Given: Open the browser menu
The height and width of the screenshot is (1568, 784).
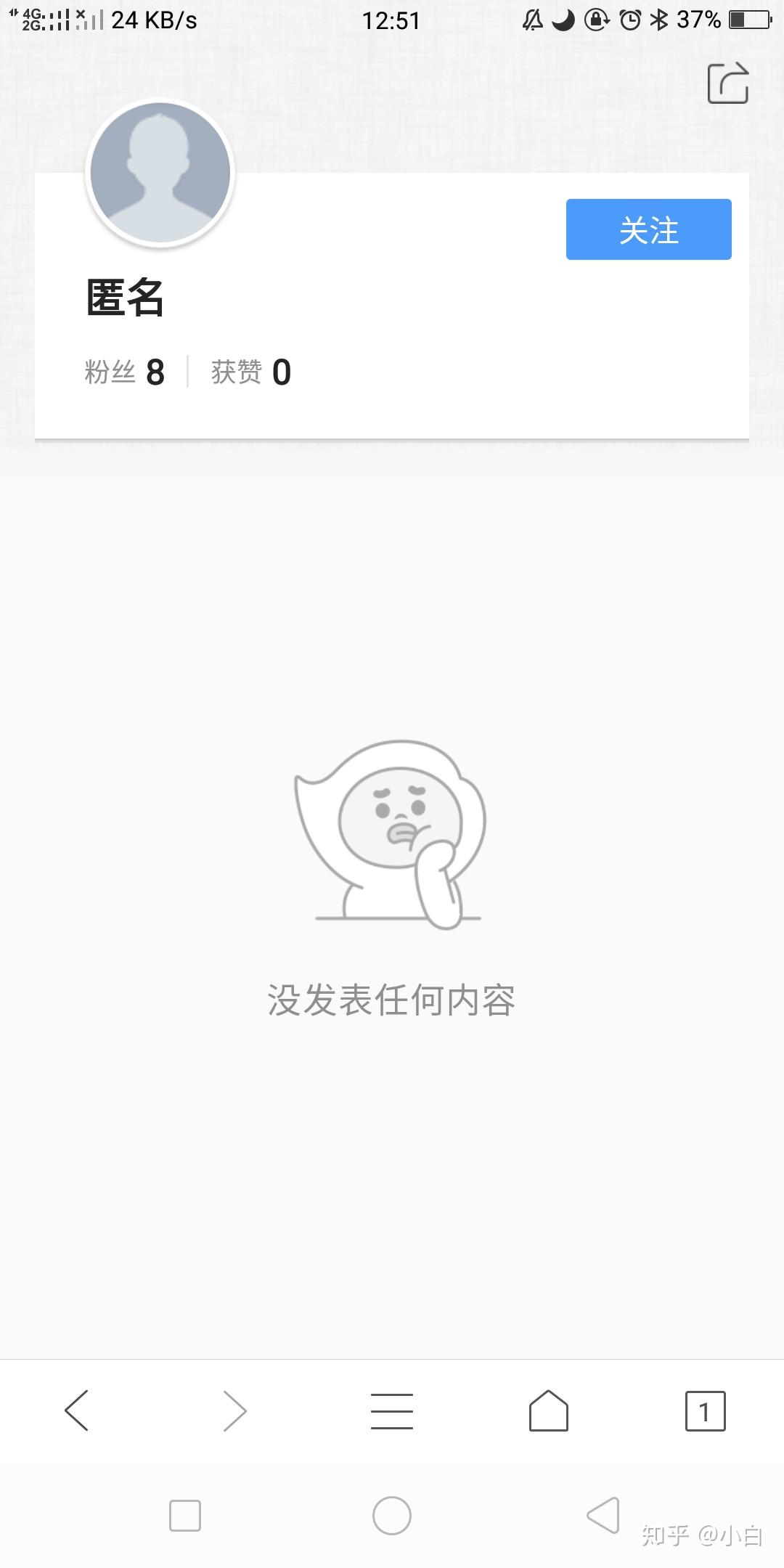Looking at the screenshot, I should (392, 1410).
